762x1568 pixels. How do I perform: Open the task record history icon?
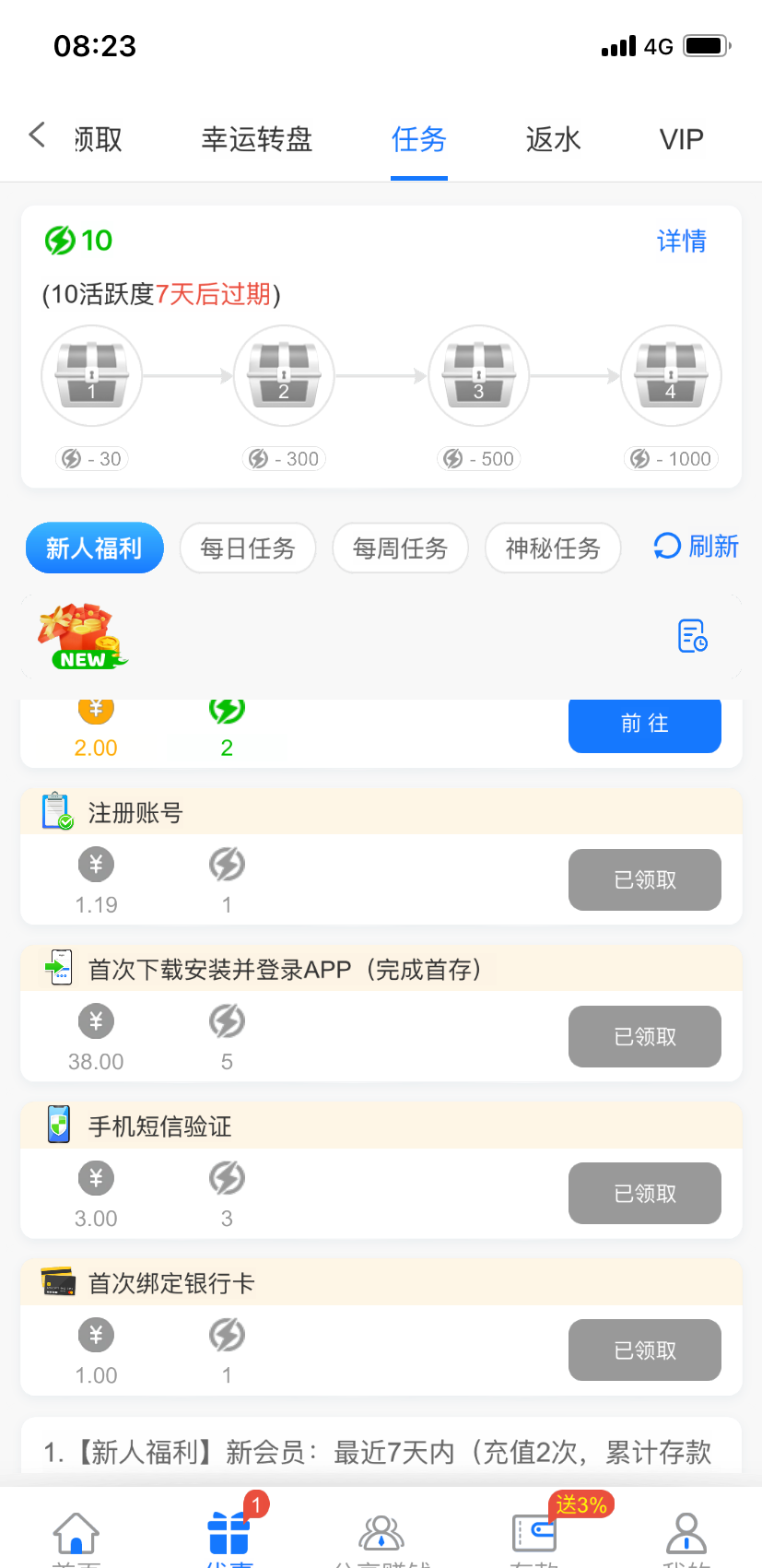(x=692, y=636)
